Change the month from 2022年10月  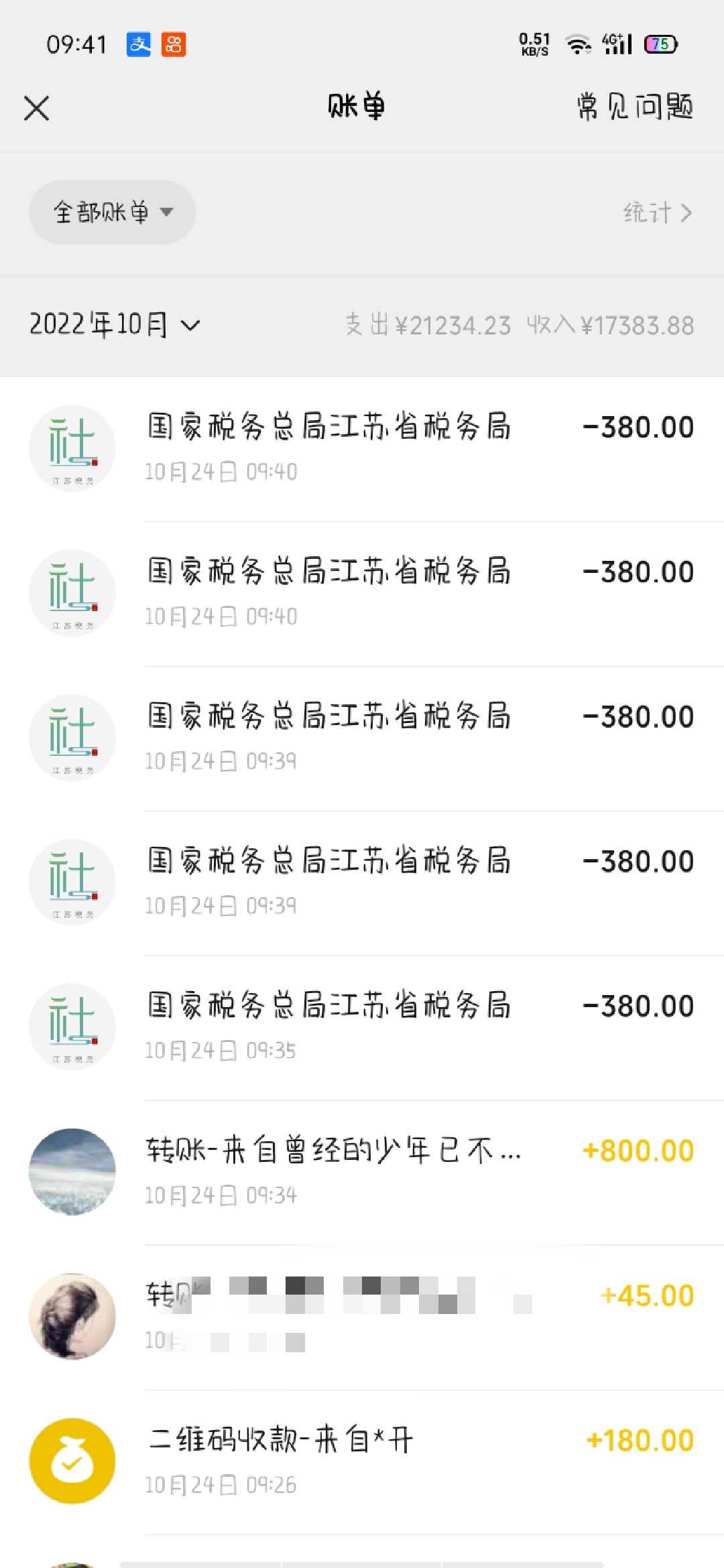(x=115, y=325)
